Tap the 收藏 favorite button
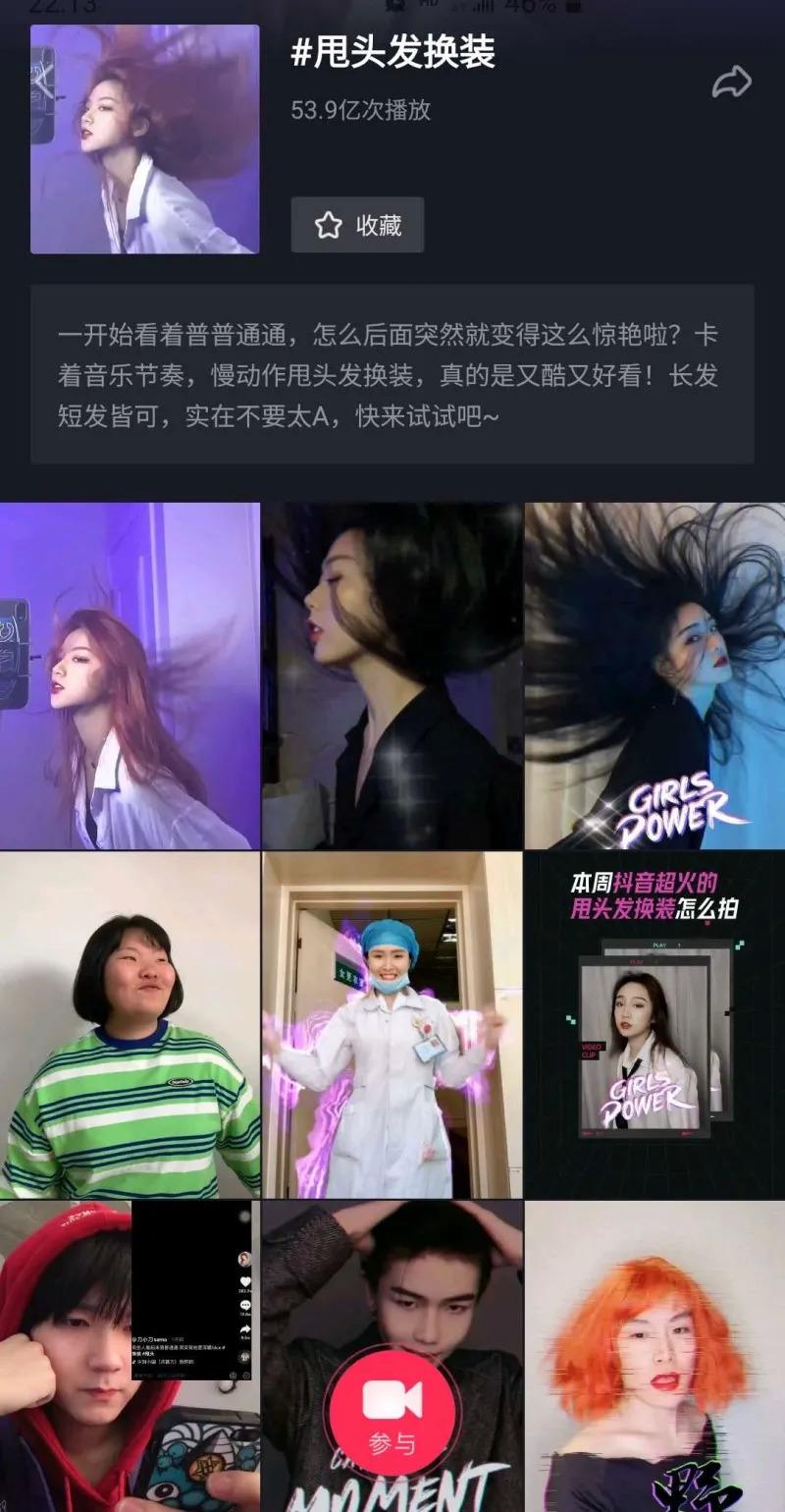Screen dimensions: 785x1512 point(357,225)
